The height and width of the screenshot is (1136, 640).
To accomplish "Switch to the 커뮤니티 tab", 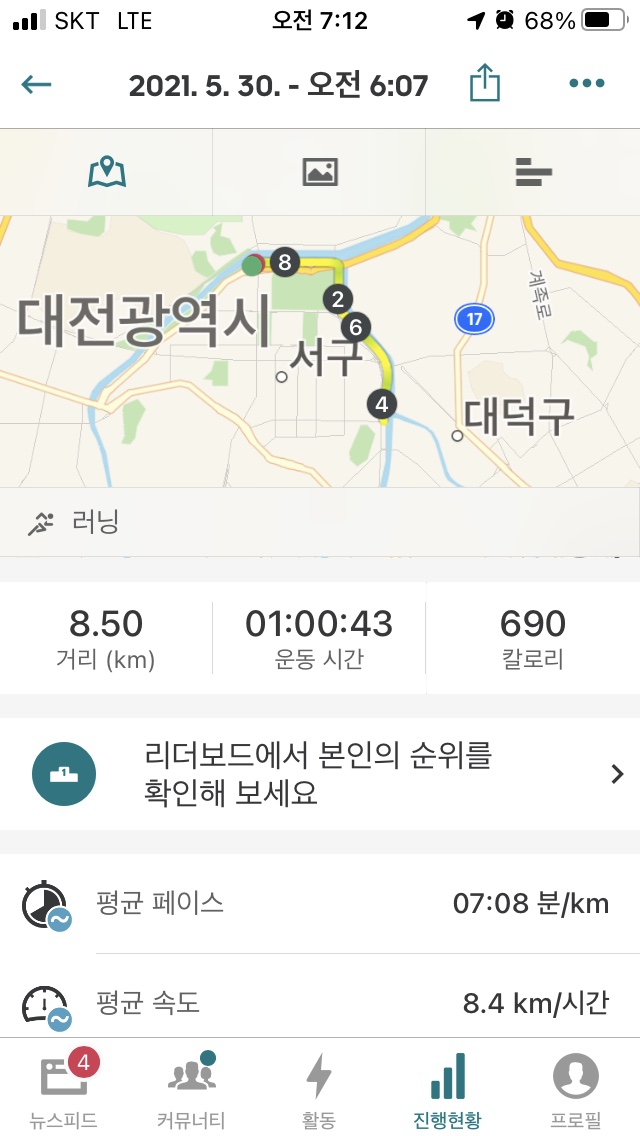I will (191, 1088).
